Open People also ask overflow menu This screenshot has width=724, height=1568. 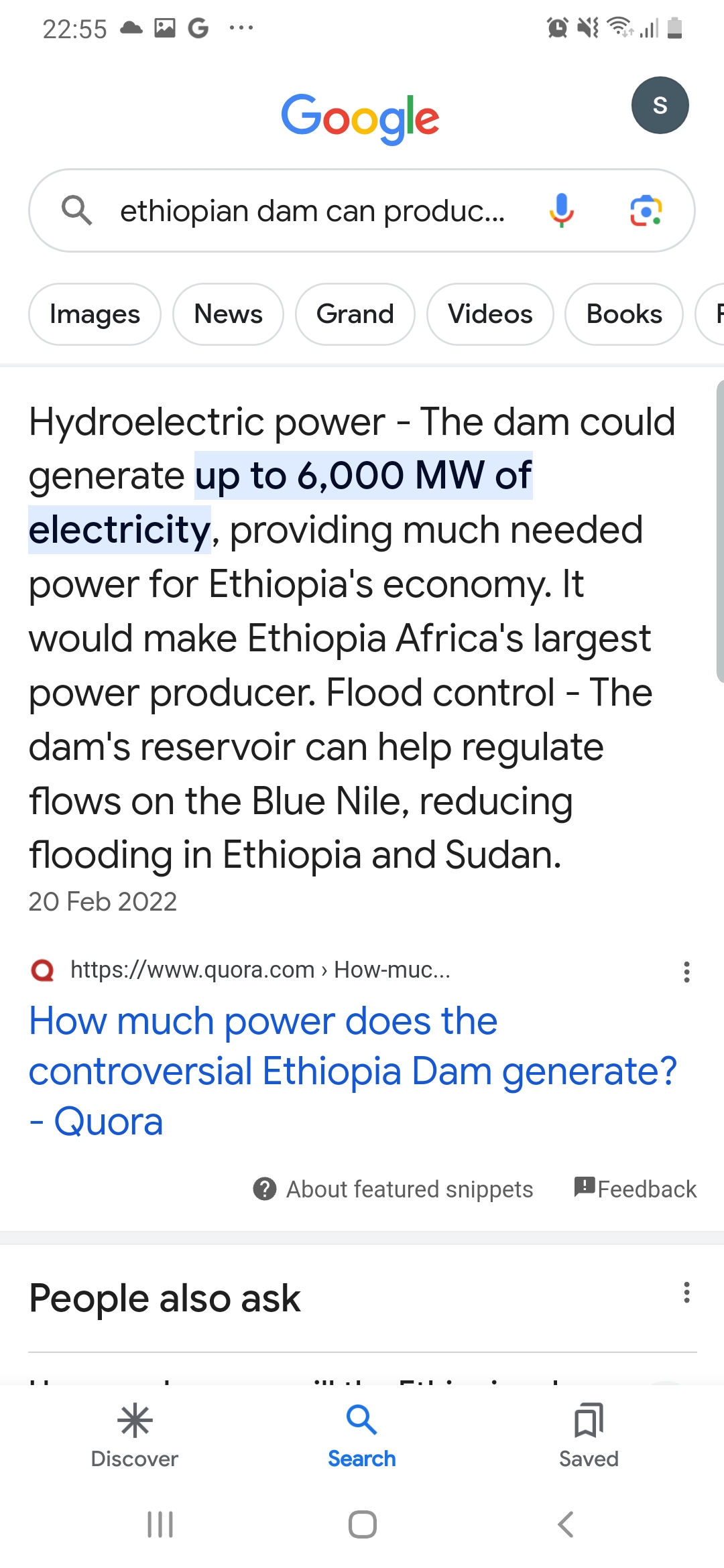click(x=686, y=1293)
